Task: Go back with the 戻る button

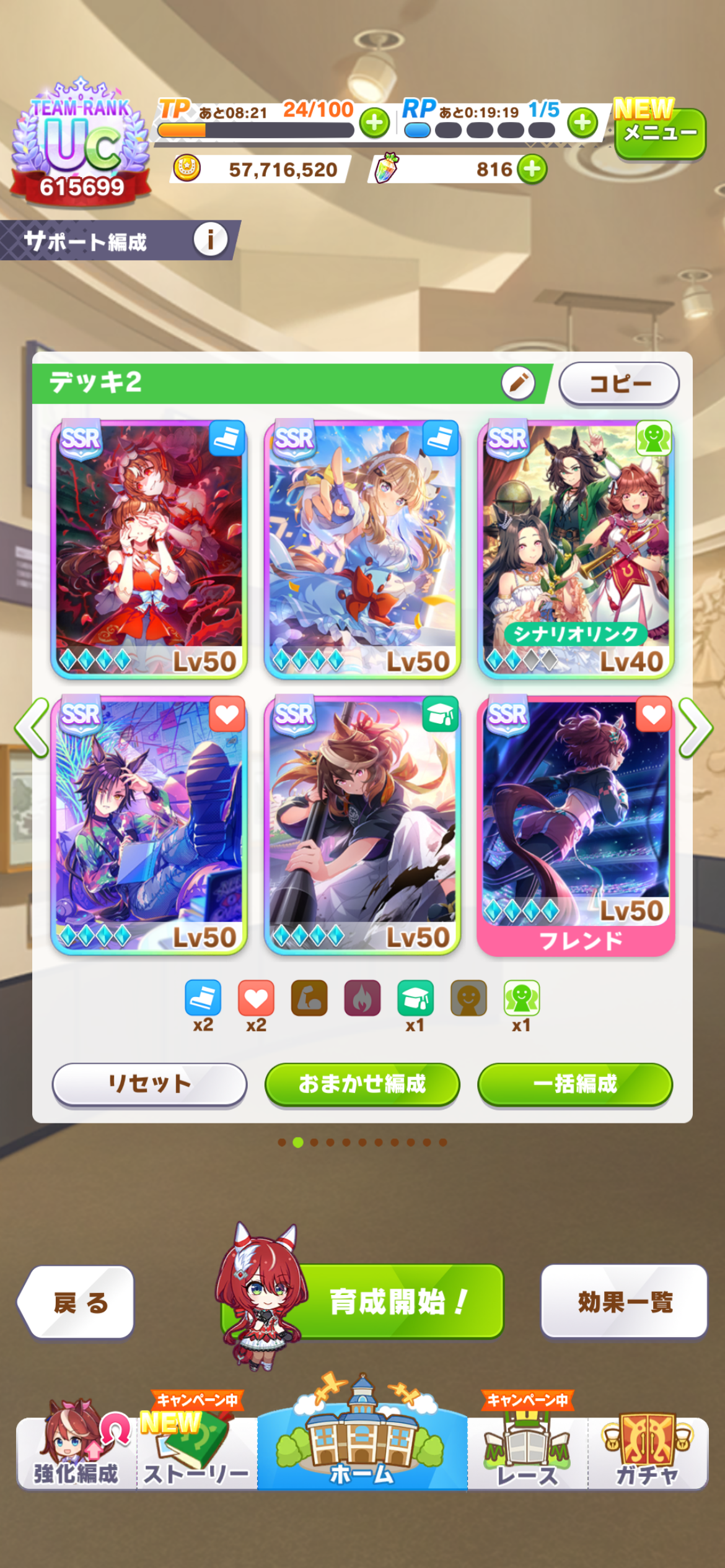Action: pos(77,1302)
